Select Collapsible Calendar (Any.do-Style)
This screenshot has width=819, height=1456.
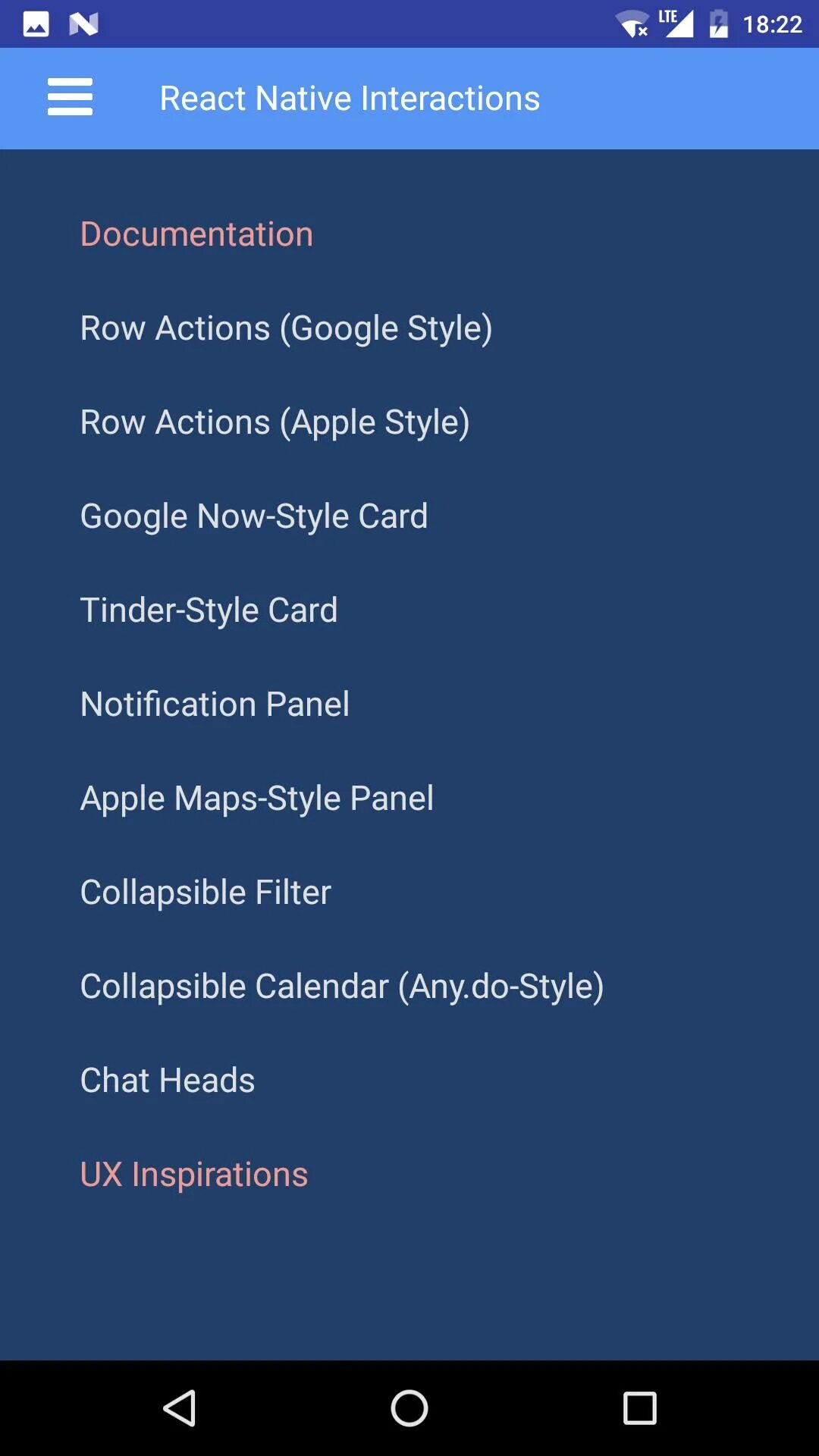(342, 987)
